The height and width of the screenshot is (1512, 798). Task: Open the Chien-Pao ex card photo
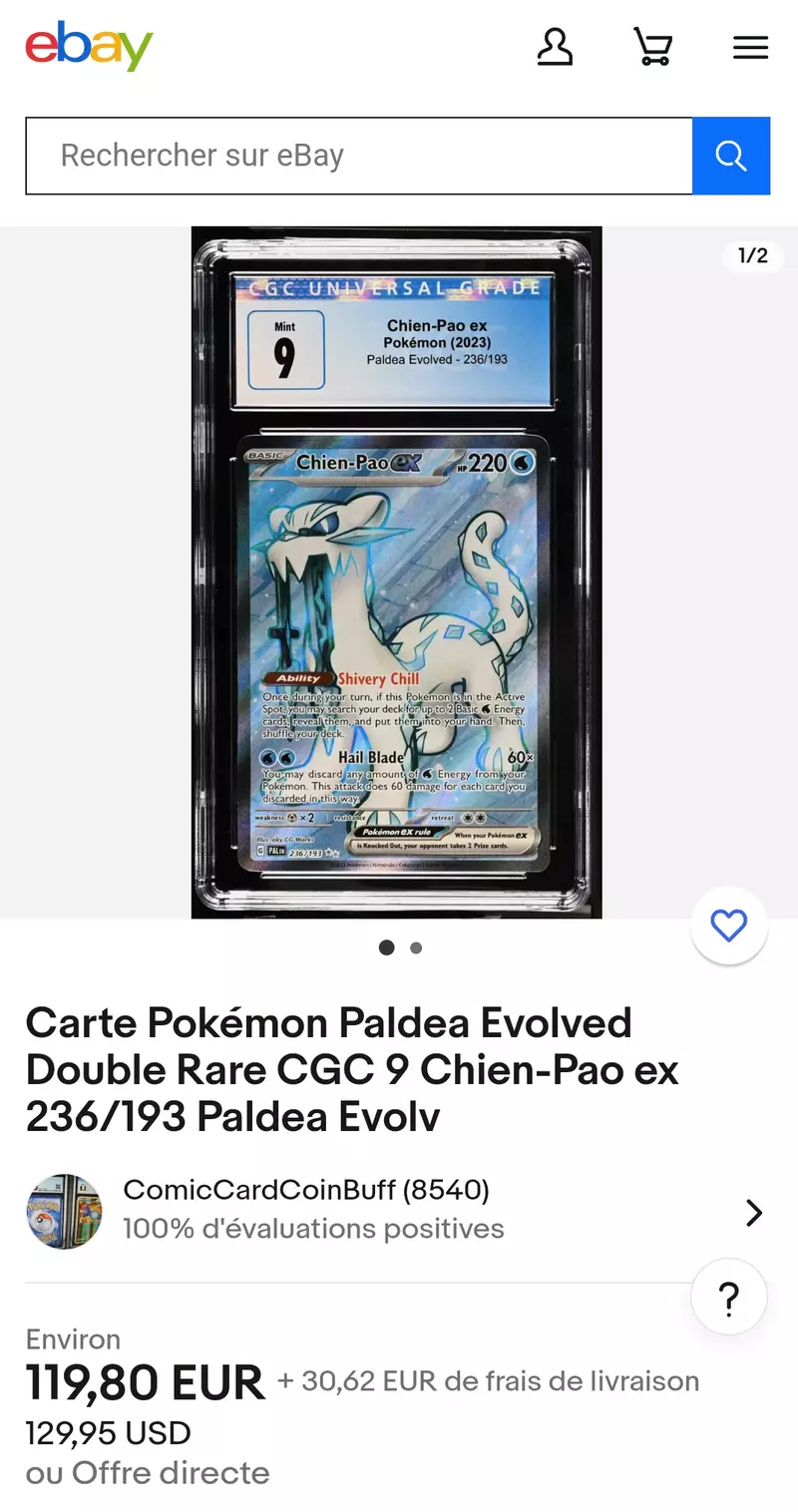pyautogui.click(x=396, y=571)
